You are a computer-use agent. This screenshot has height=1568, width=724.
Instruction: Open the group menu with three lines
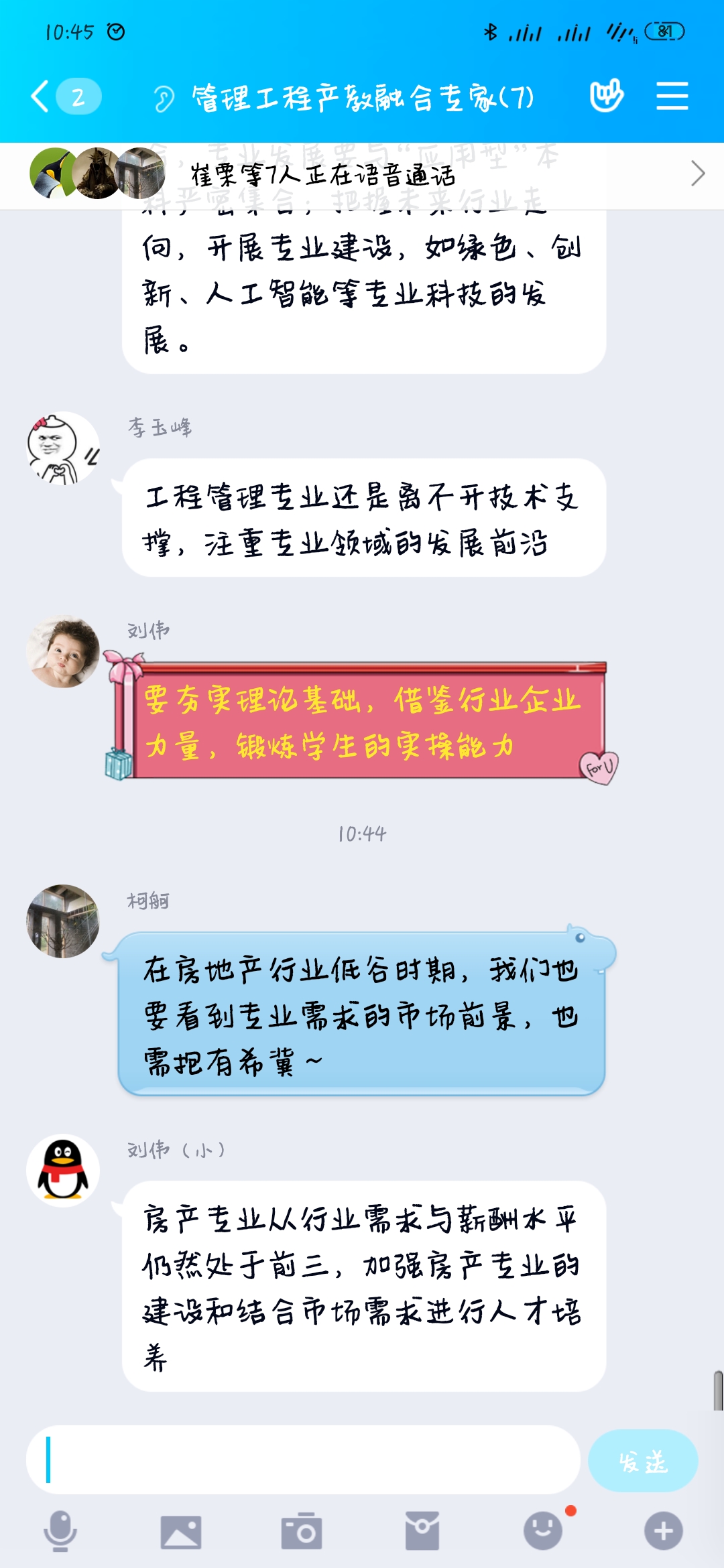click(672, 96)
